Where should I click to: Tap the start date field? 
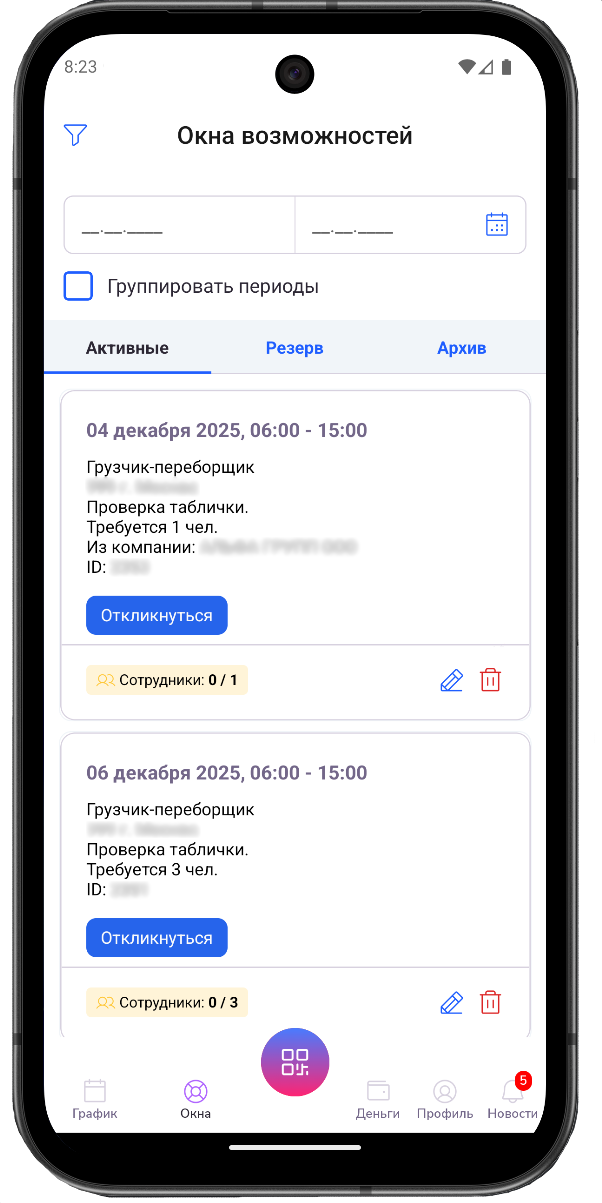coord(180,225)
